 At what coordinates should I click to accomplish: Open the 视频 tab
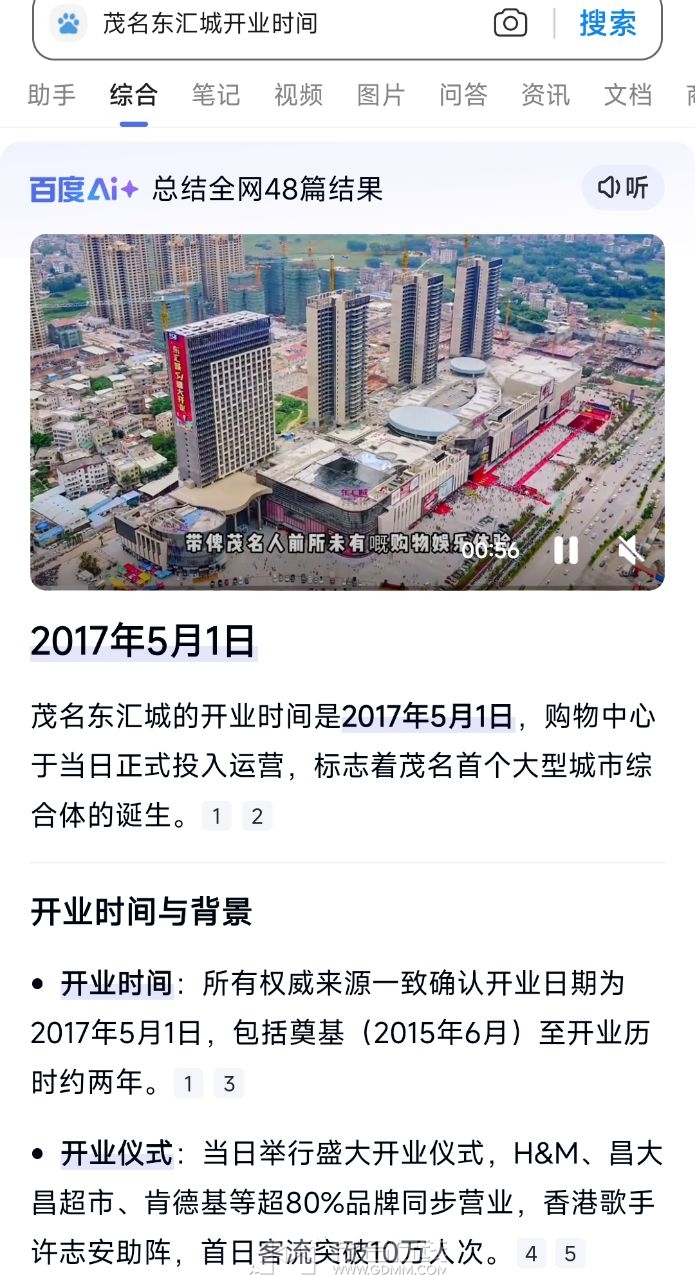(x=299, y=95)
